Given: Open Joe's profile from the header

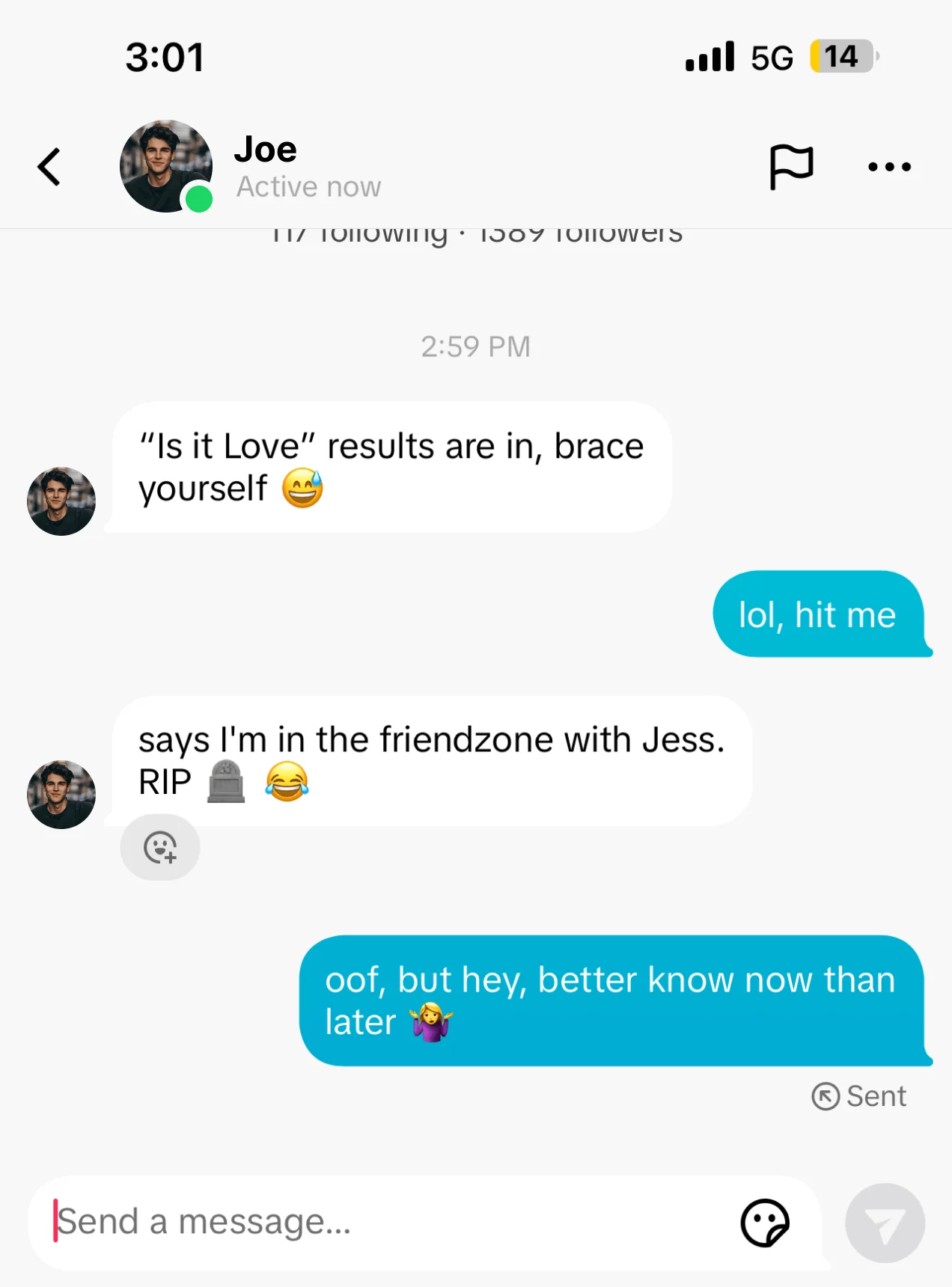Looking at the screenshot, I should click(166, 166).
